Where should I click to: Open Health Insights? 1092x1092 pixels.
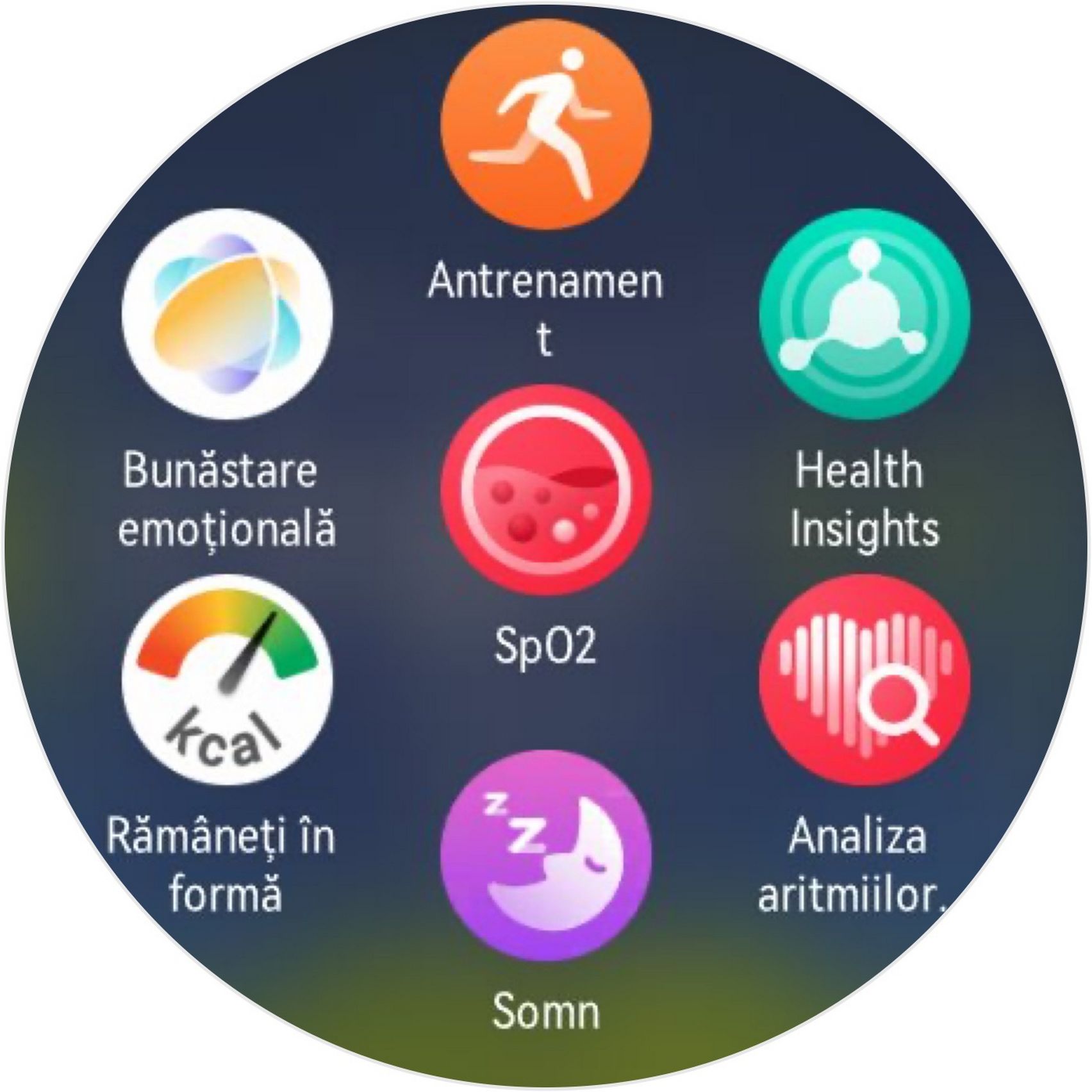click(x=864, y=314)
